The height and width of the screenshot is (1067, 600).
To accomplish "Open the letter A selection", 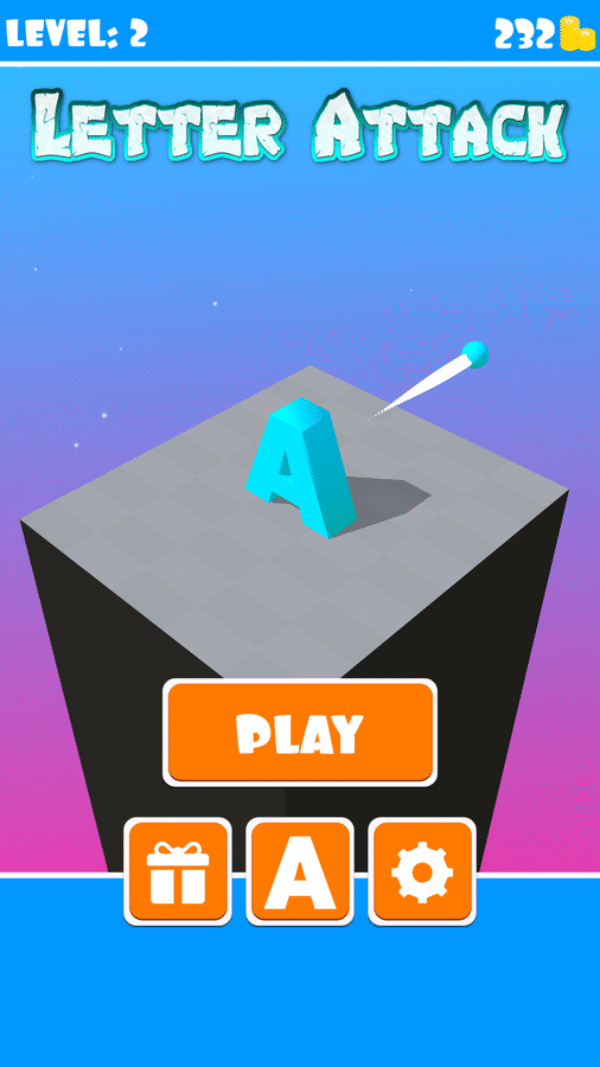I will [x=300, y=871].
